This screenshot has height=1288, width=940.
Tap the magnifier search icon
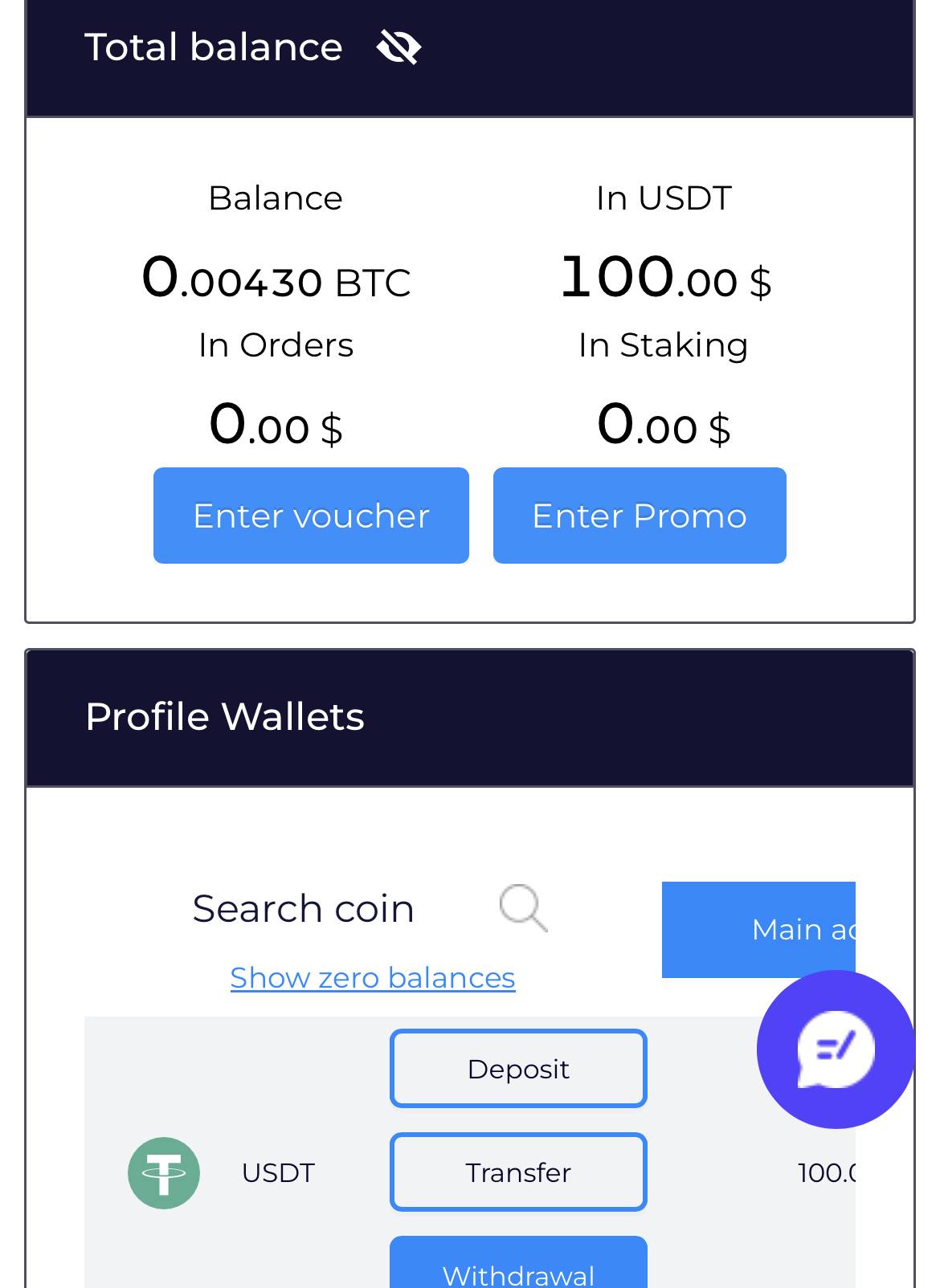point(523,908)
